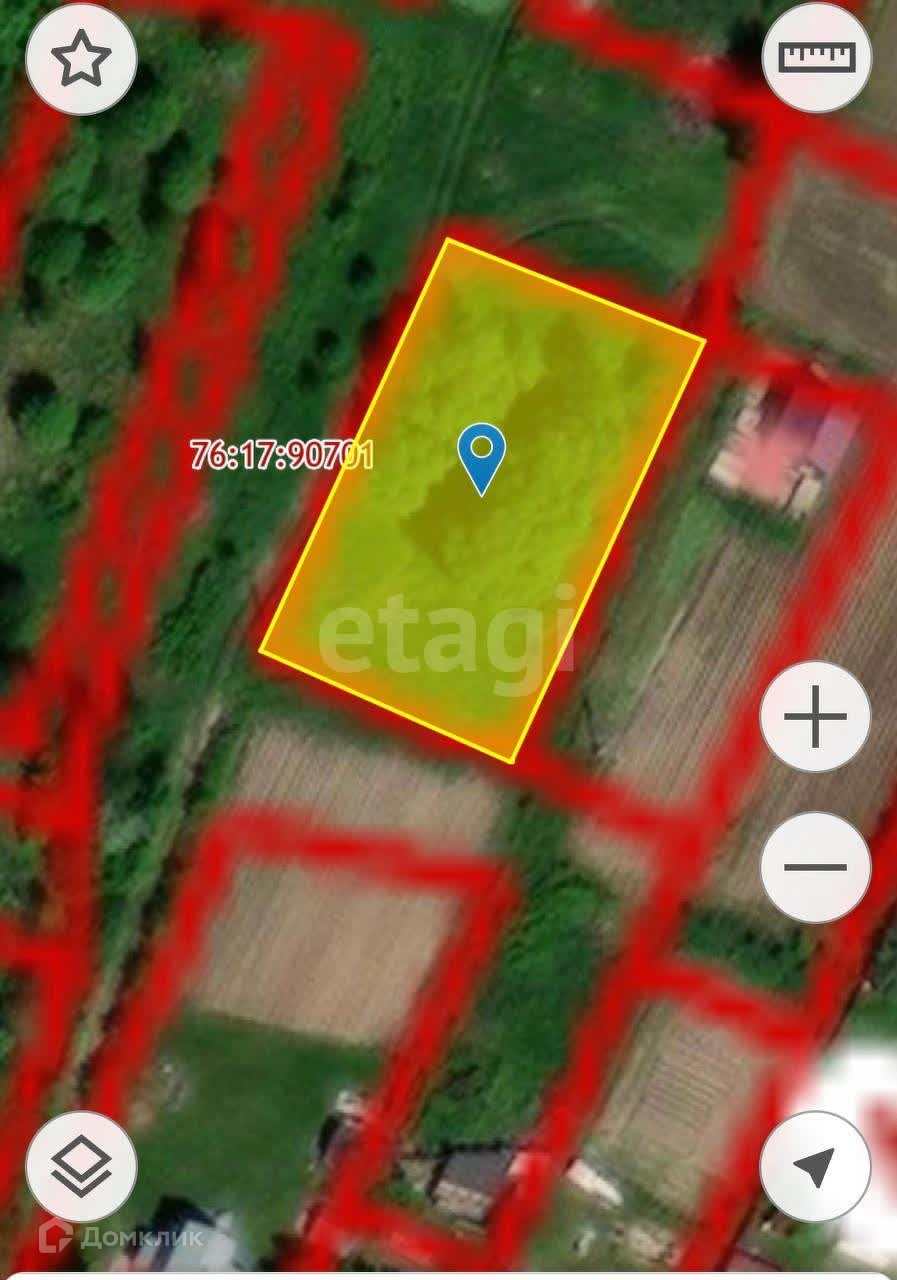Image resolution: width=897 pixels, height=1280 pixels.
Task: Zoom out with the minus button
Action: click(815, 867)
